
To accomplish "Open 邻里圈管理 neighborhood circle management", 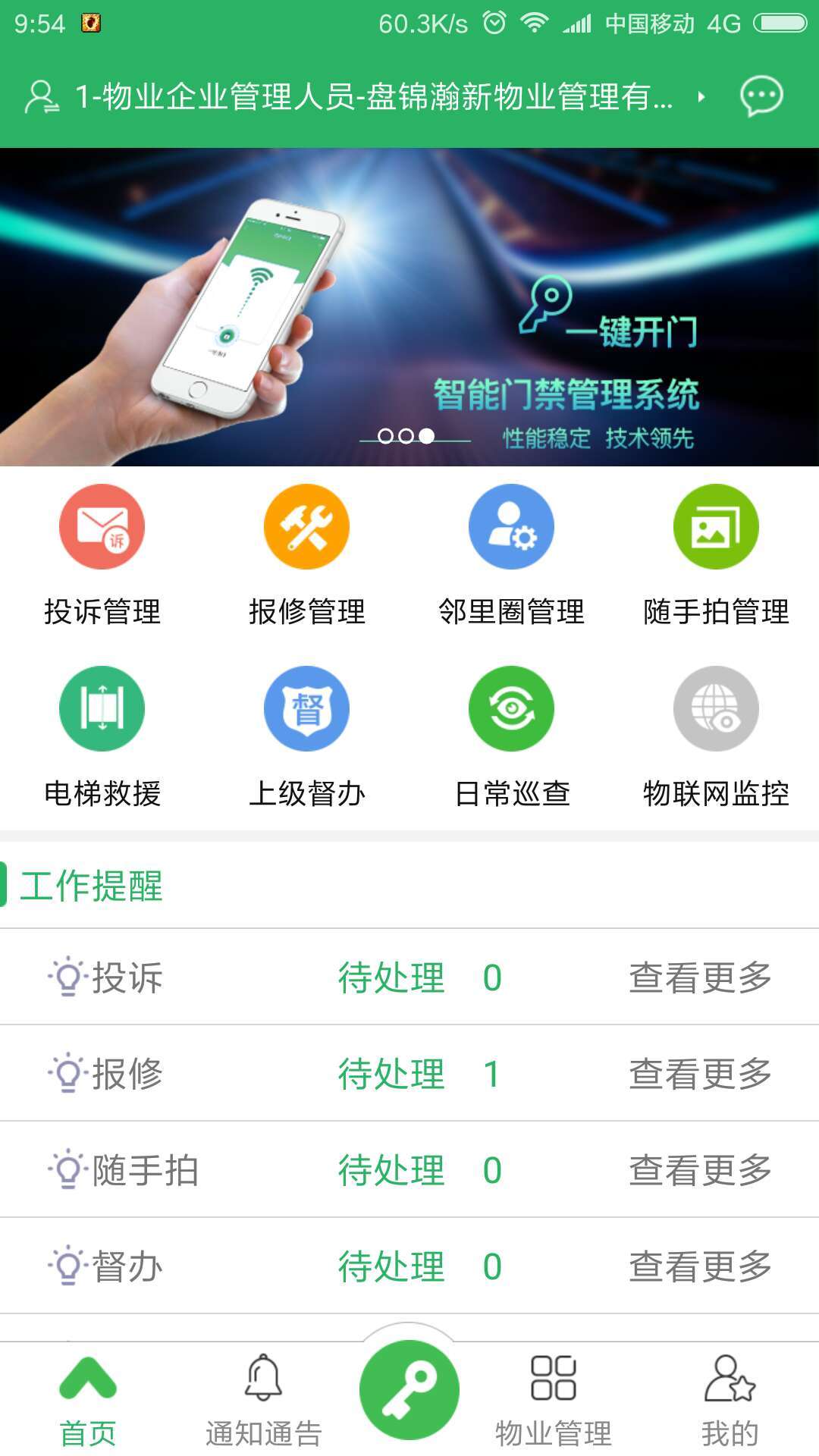I will (512, 555).
